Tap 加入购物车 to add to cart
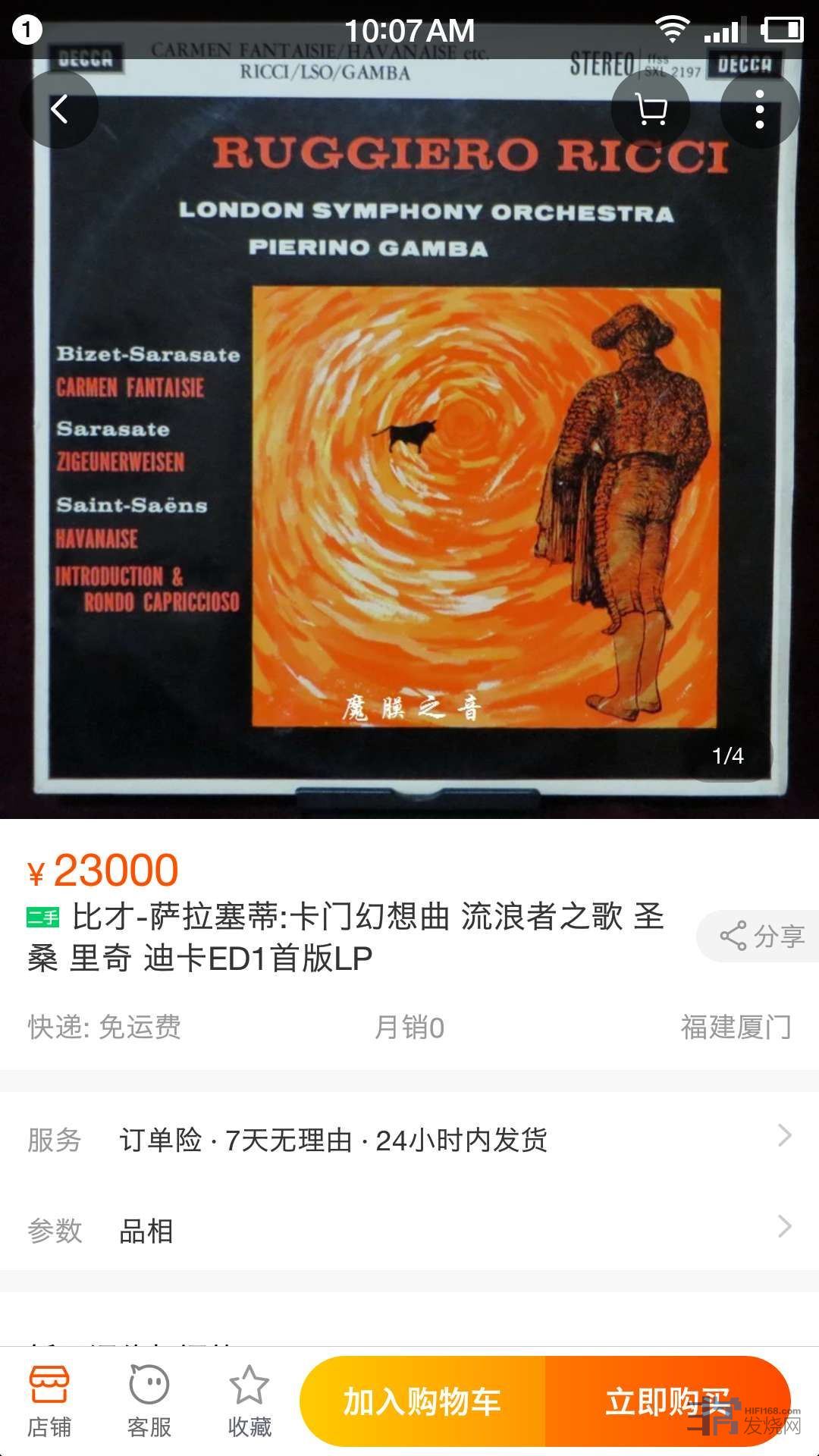 (422, 1401)
